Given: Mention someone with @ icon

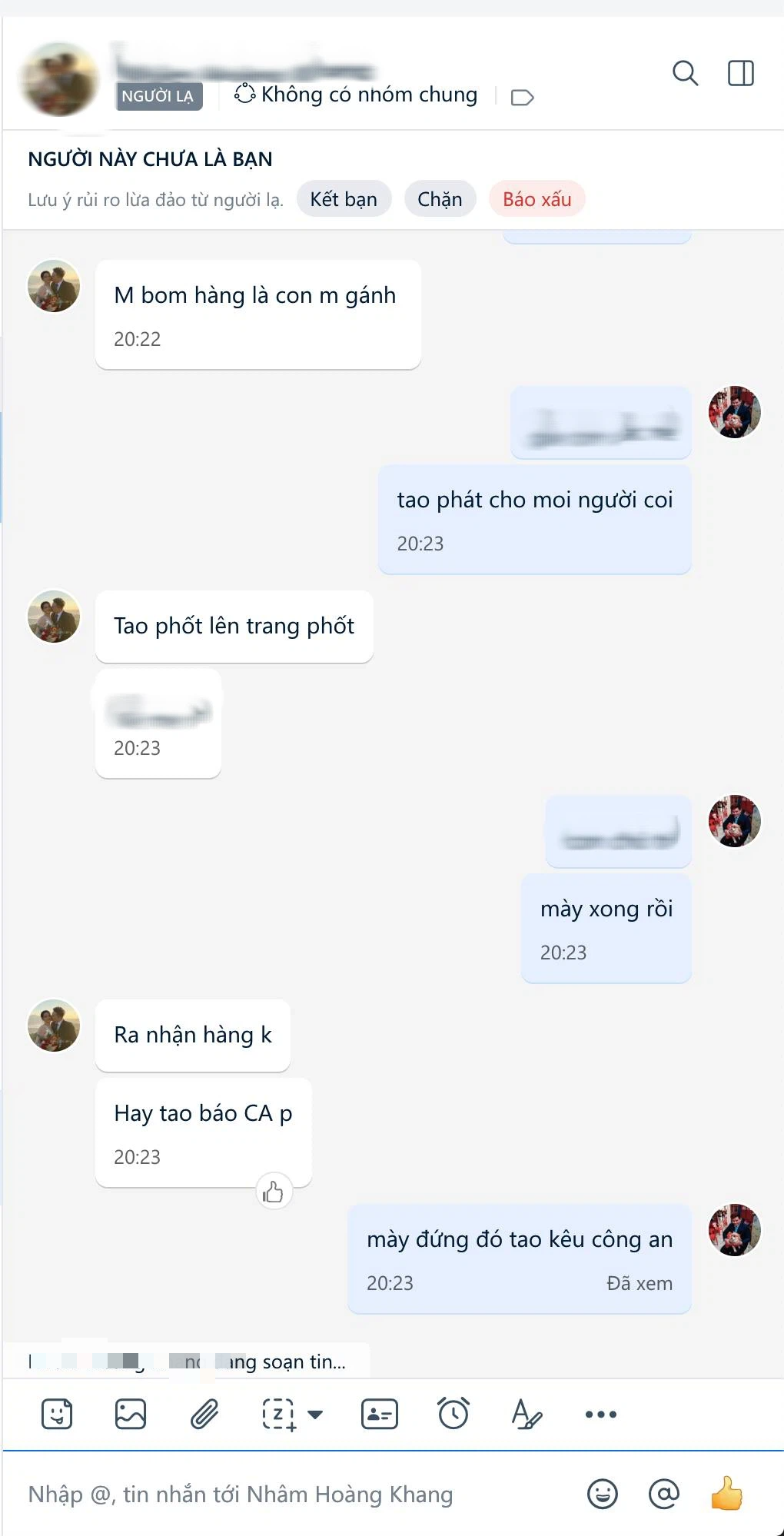Looking at the screenshot, I should [664, 1494].
